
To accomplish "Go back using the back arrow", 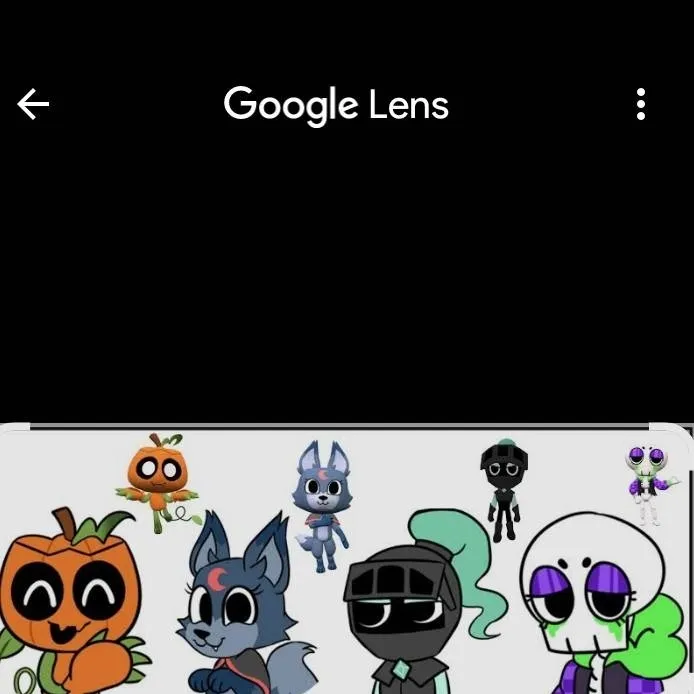I will [33, 104].
